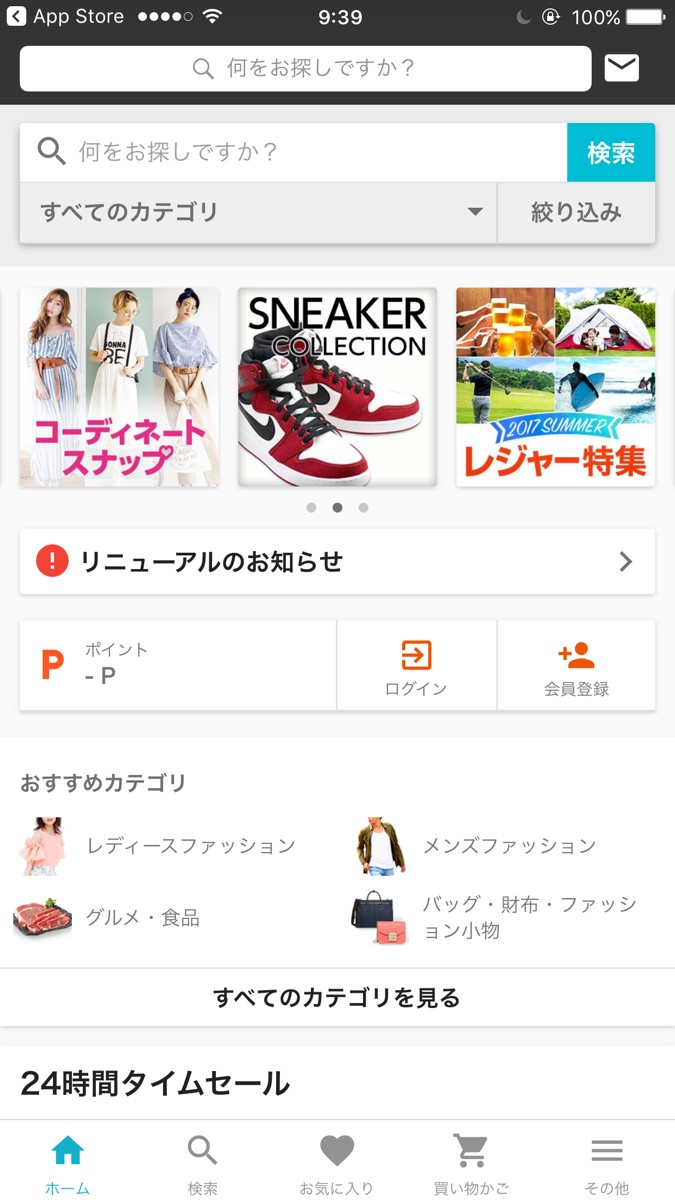The width and height of the screenshot is (675, 1200).
Task: Tap the ログイン button
Action: click(416, 665)
